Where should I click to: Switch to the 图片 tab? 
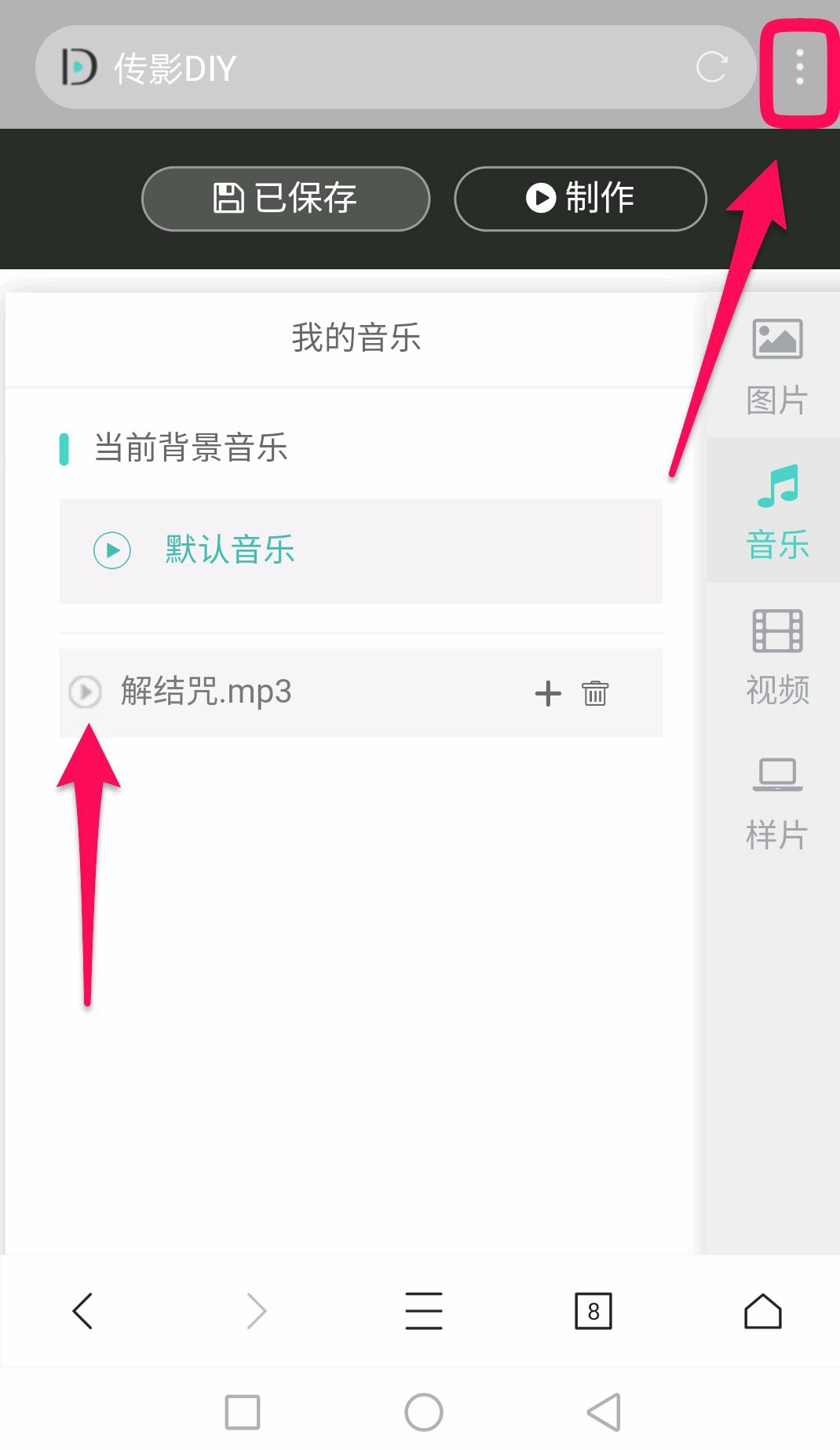pos(776,367)
